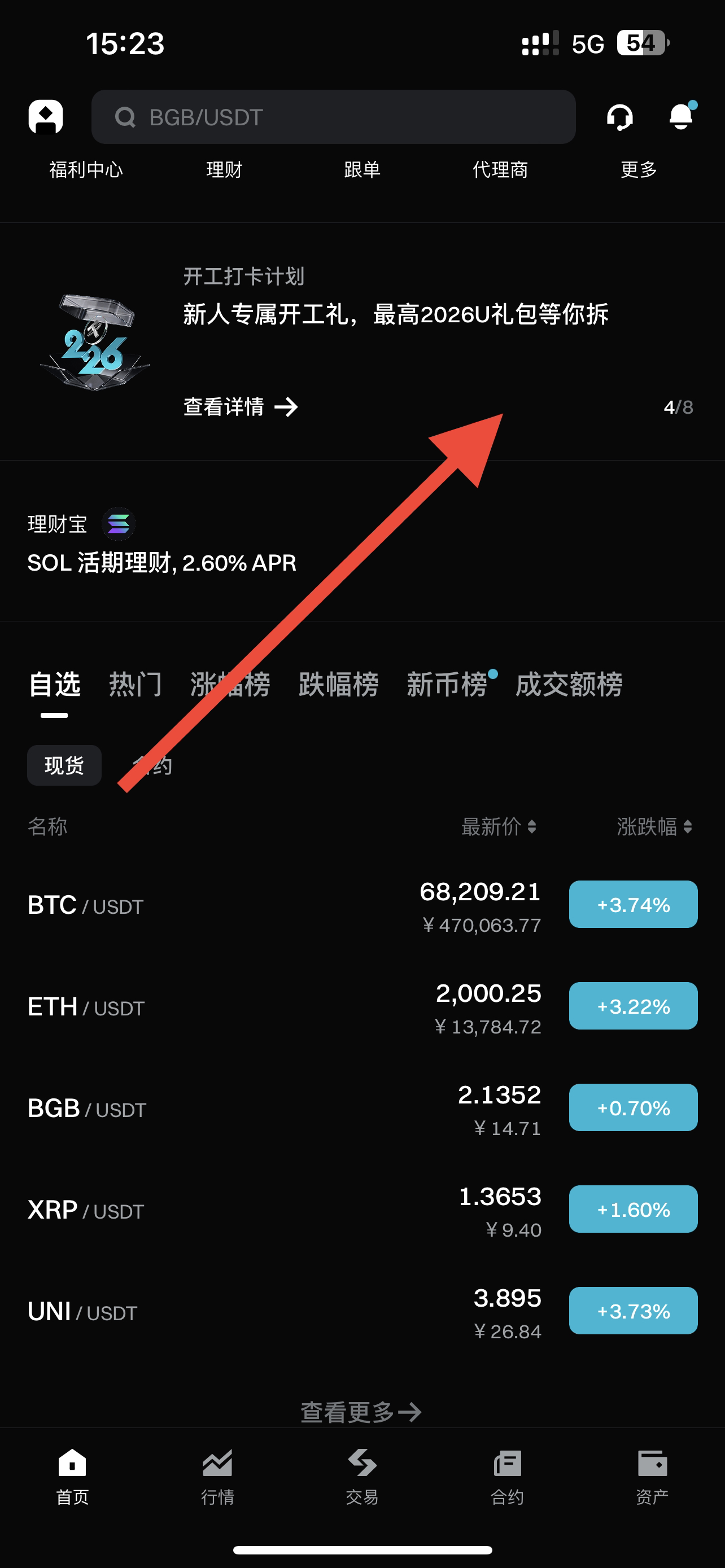Open the profile avatar icon
This screenshot has height=1568, width=725.
tap(46, 116)
